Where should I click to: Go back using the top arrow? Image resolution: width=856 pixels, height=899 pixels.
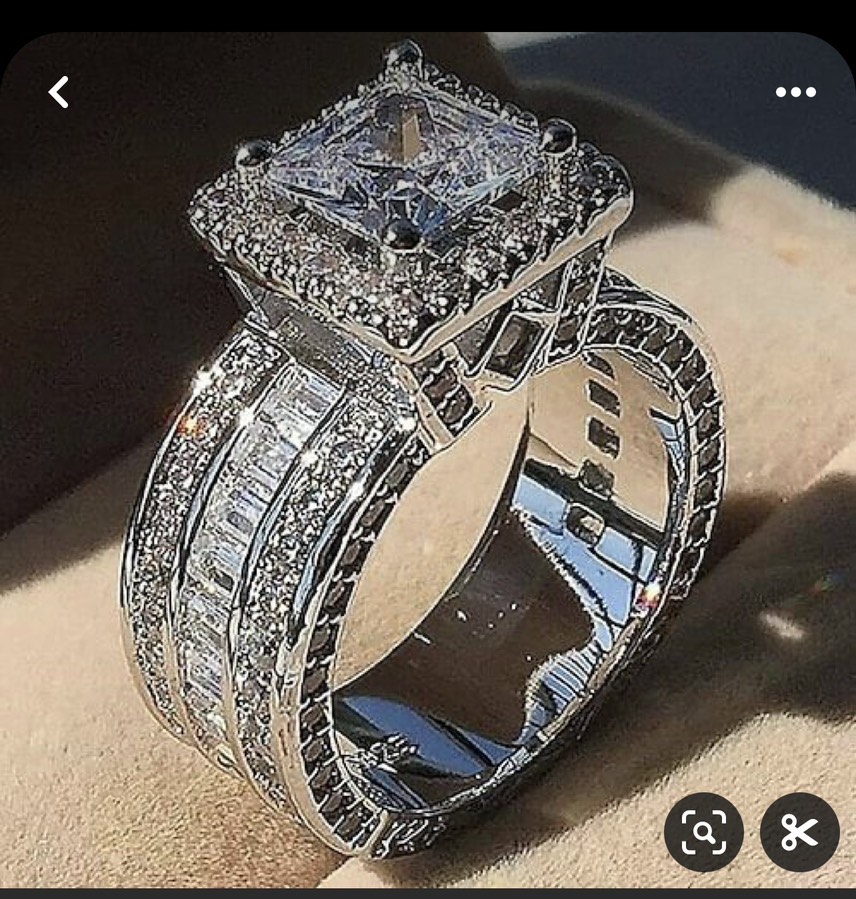[x=59, y=92]
